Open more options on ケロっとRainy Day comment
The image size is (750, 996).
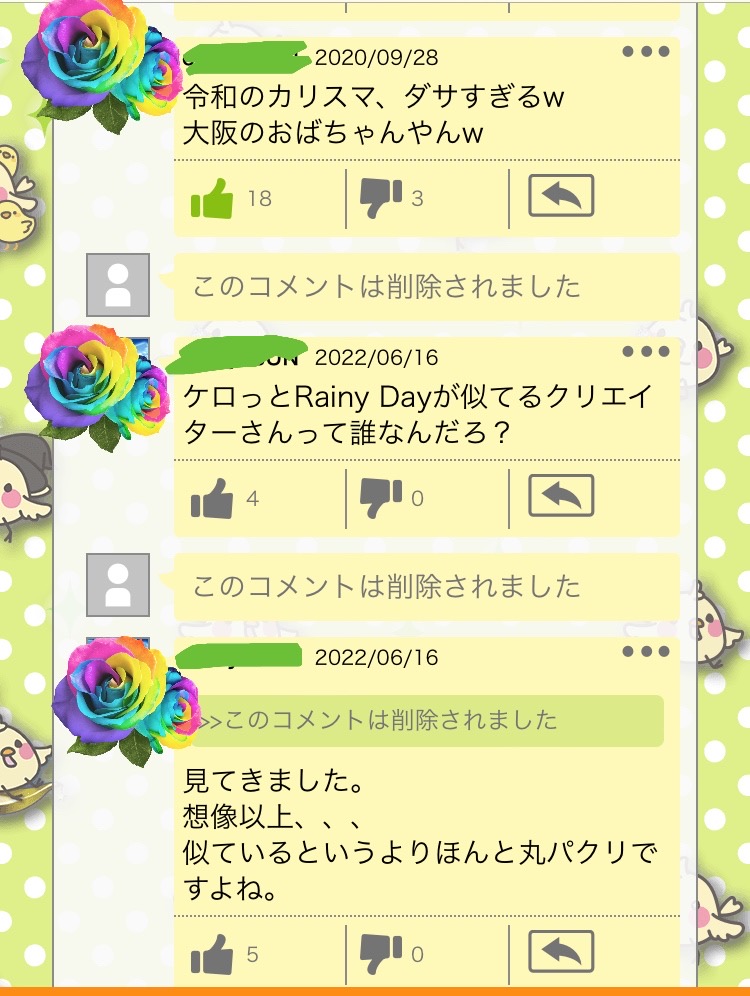pos(645,352)
